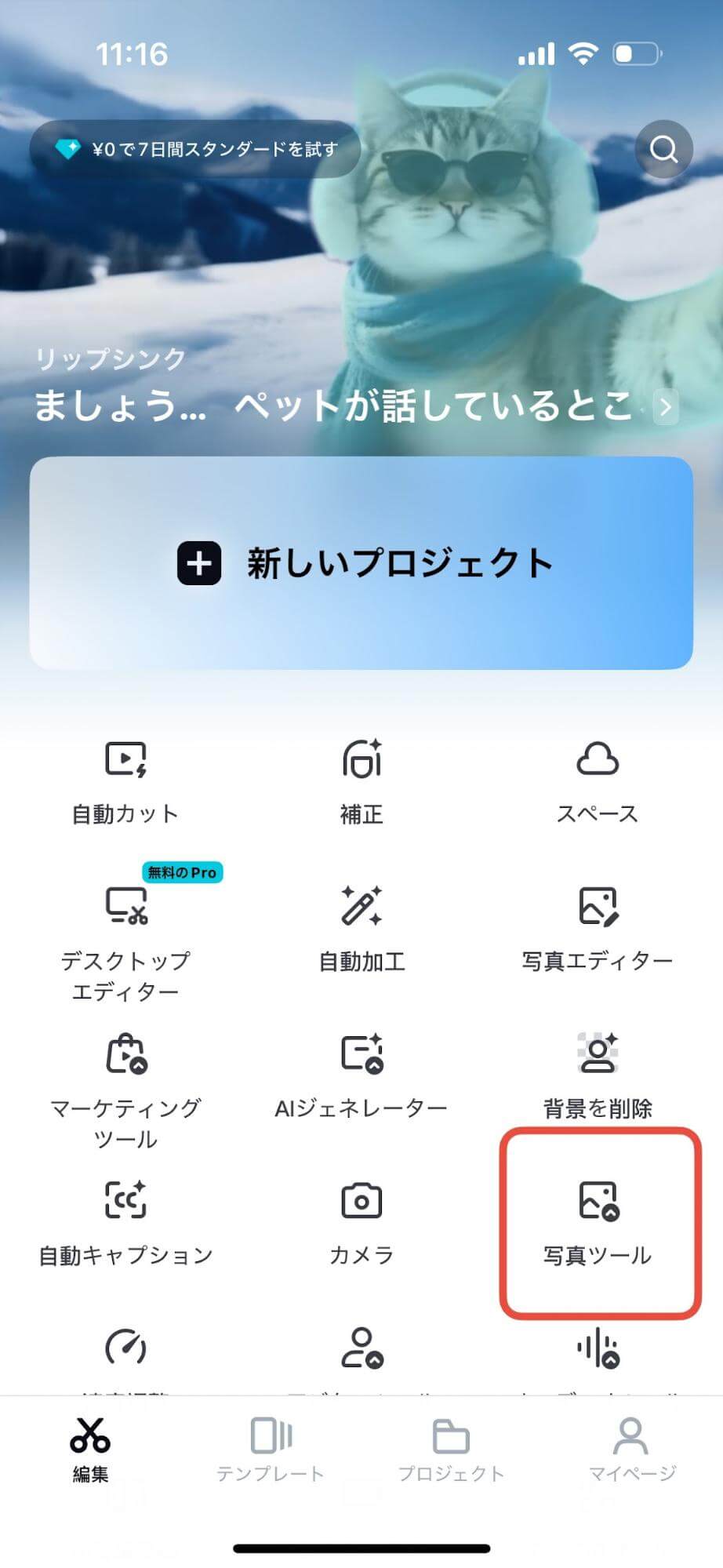Select the 補正 tool
This screenshot has height=1568, width=723.
(x=361, y=781)
